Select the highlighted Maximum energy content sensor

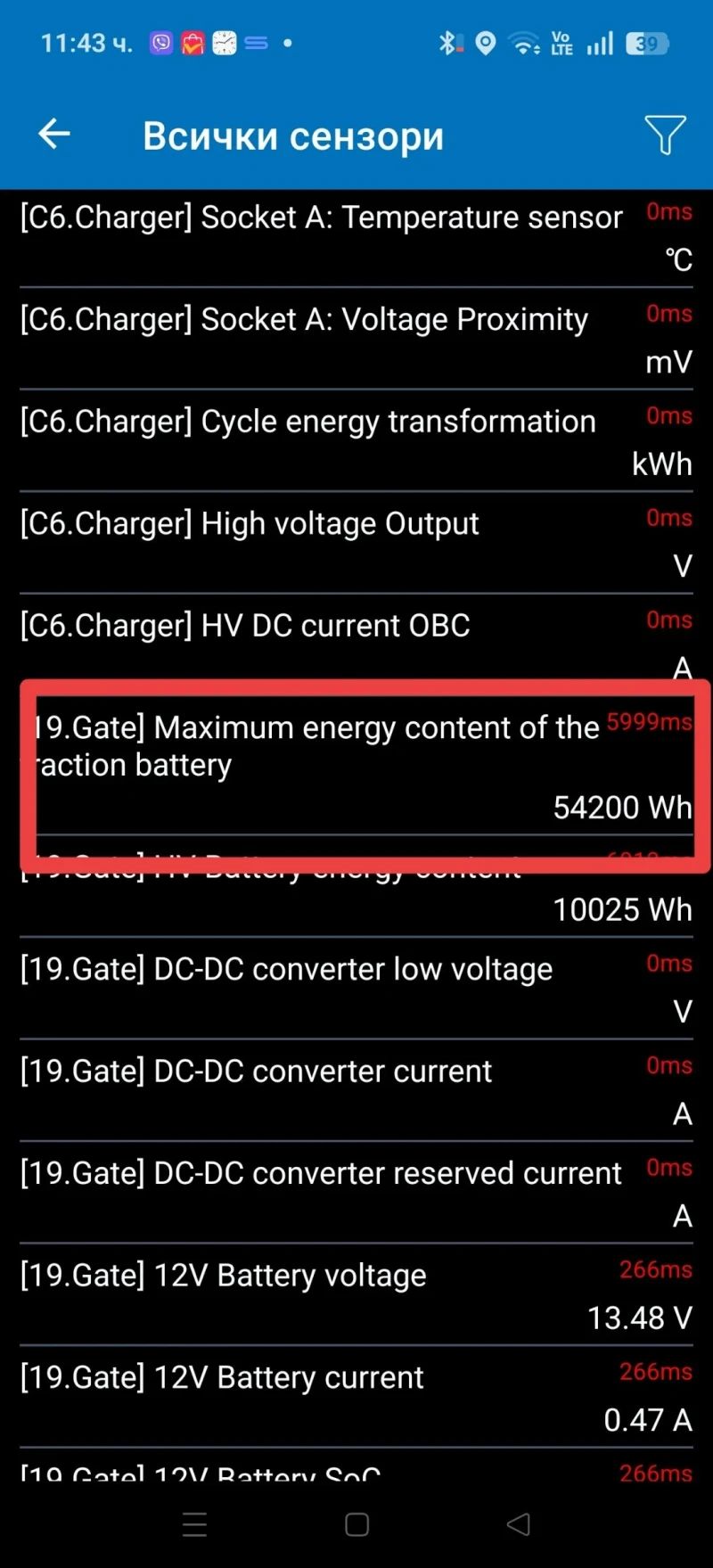point(356,767)
